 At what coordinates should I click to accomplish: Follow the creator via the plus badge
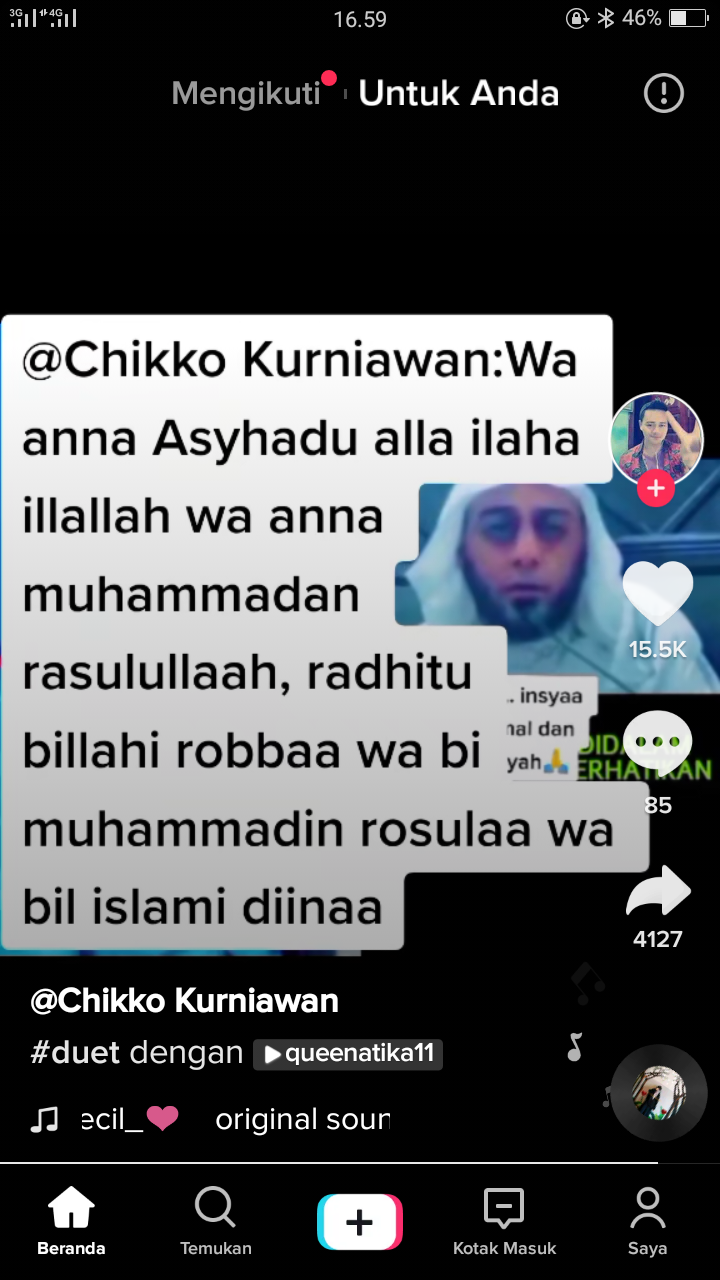(656, 489)
